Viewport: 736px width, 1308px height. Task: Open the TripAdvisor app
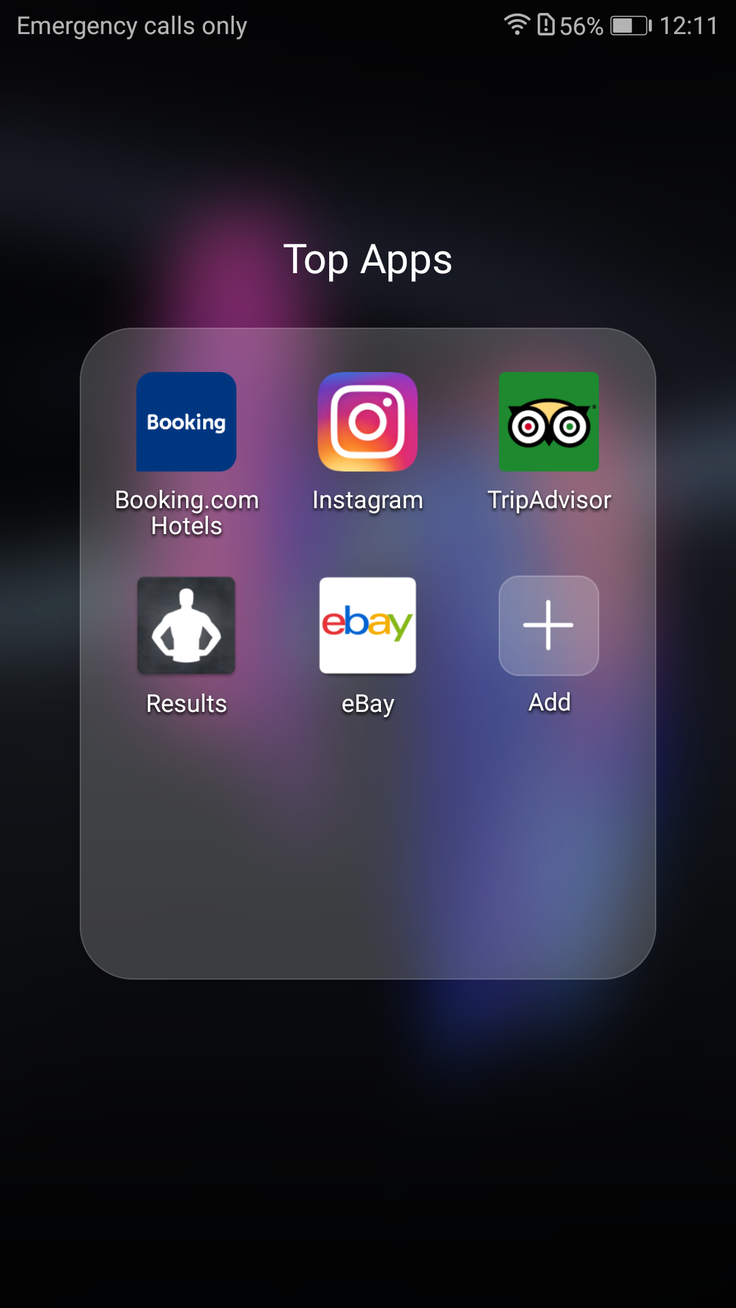(x=549, y=422)
